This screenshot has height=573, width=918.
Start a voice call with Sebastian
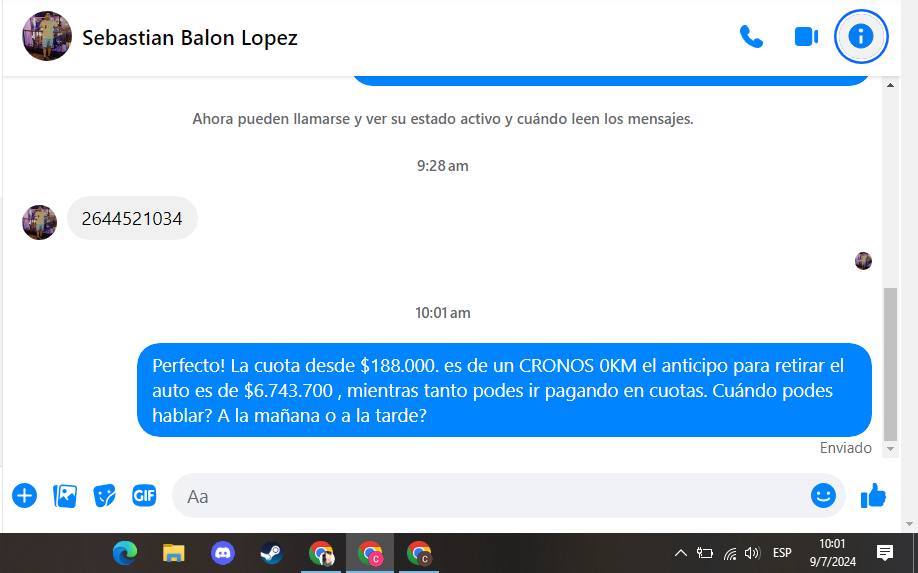pyautogui.click(x=751, y=37)
